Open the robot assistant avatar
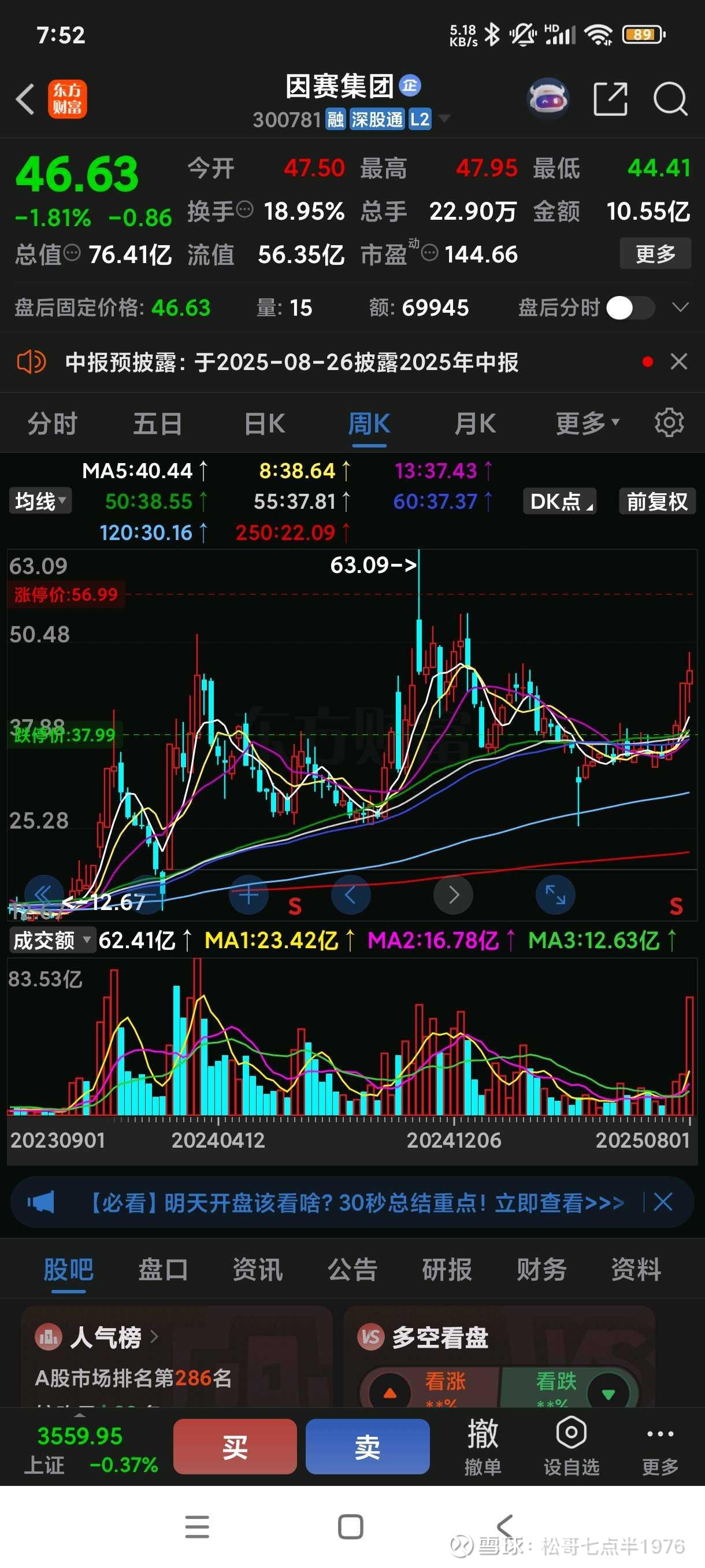The image size is (705, 1568). (547, 99)
